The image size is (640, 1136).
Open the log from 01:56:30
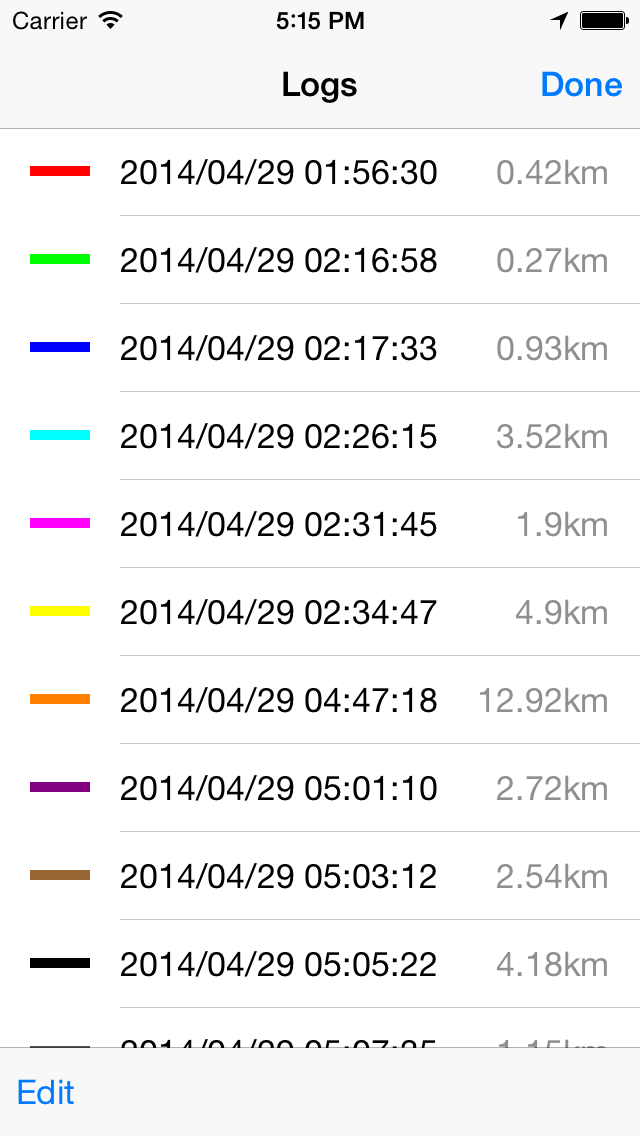point(320,172)
